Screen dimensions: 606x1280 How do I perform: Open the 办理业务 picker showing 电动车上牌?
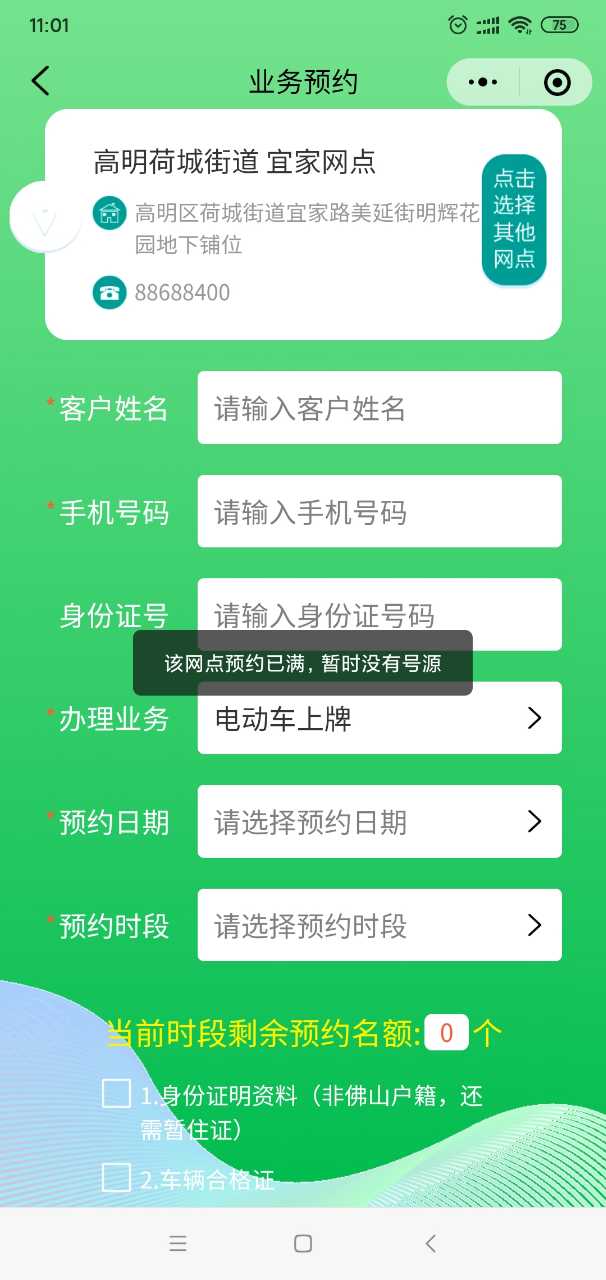pyautogui.click(x=379, y=718)
